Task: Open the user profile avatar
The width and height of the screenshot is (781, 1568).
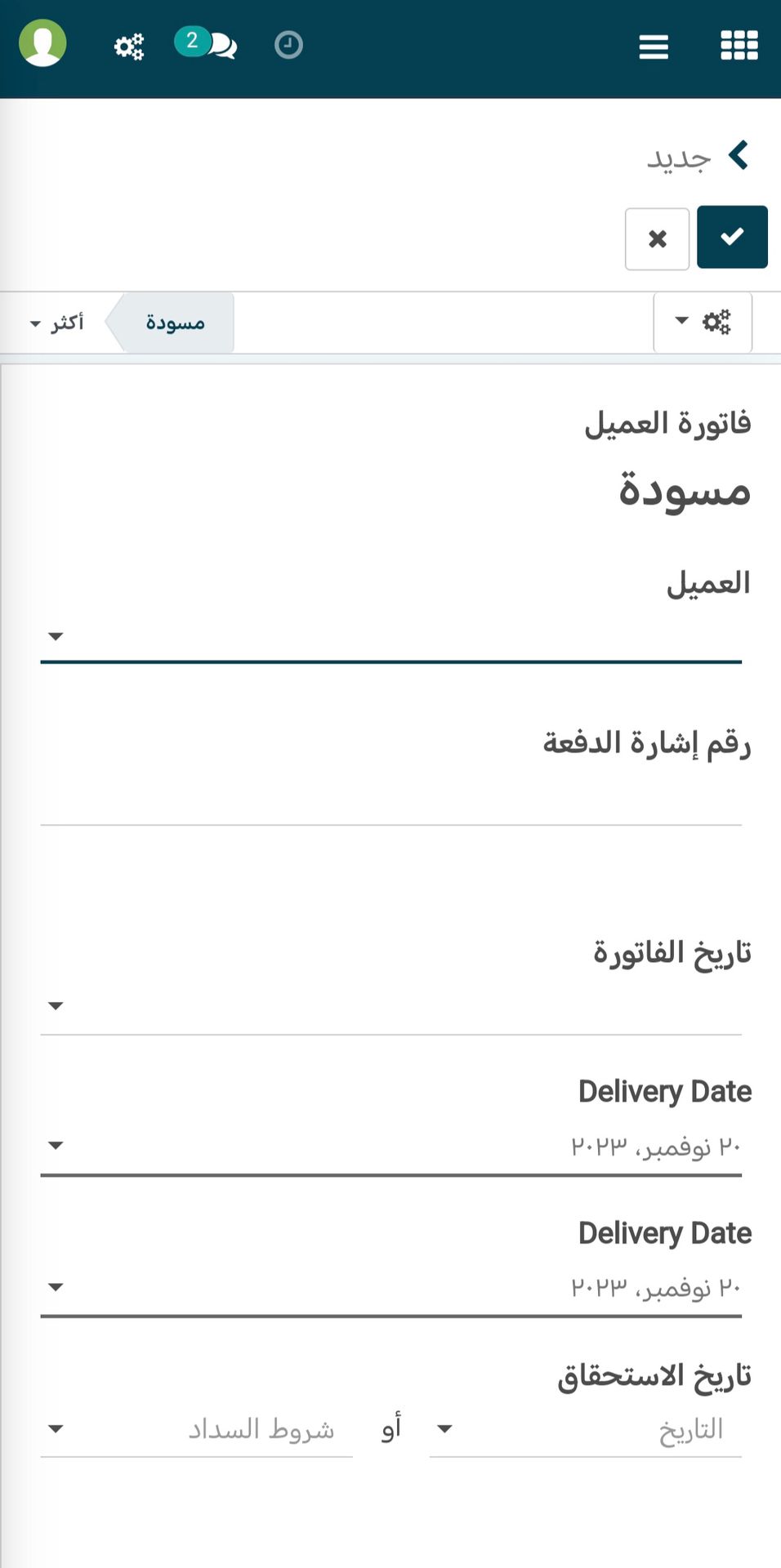Action: click(x=42, y=43)
